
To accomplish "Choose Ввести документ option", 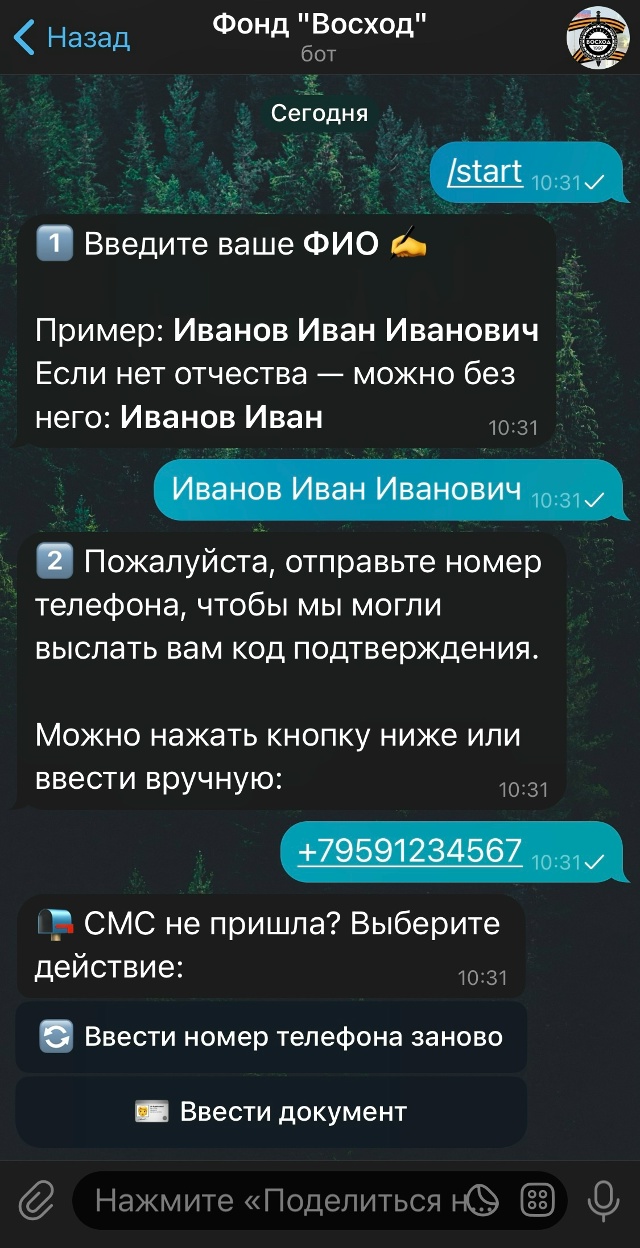I will point(271,1111).
